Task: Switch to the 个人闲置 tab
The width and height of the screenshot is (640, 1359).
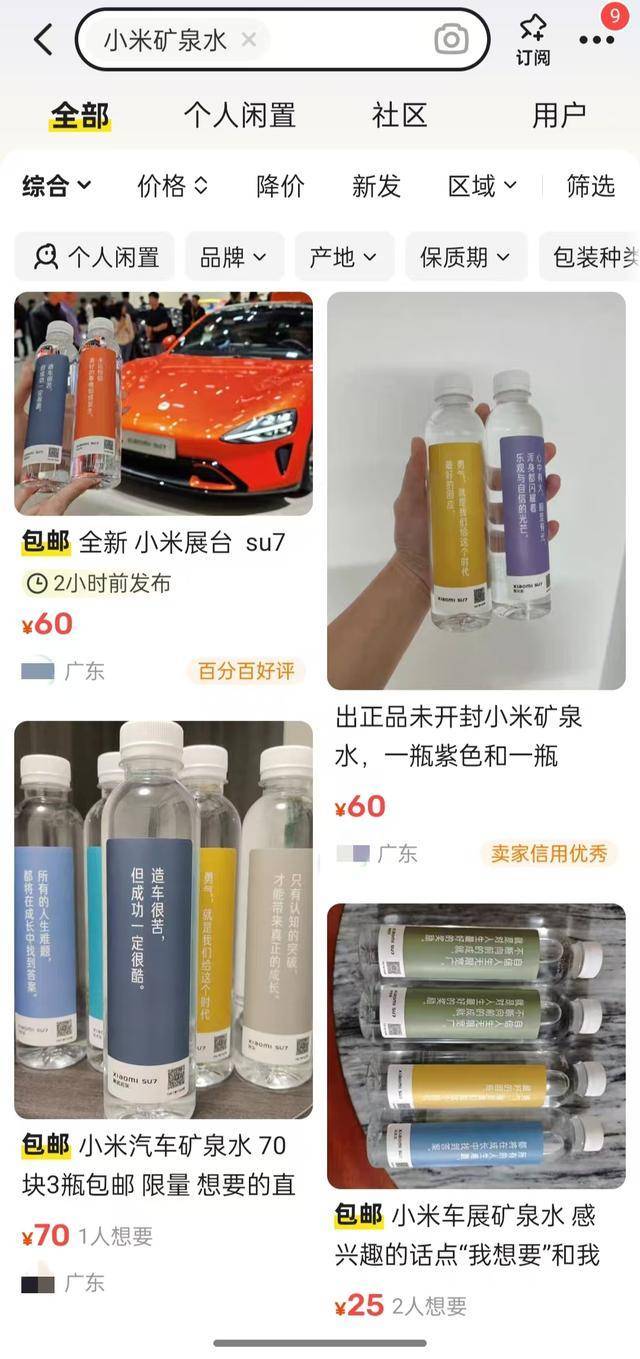Action: point(239,115)
